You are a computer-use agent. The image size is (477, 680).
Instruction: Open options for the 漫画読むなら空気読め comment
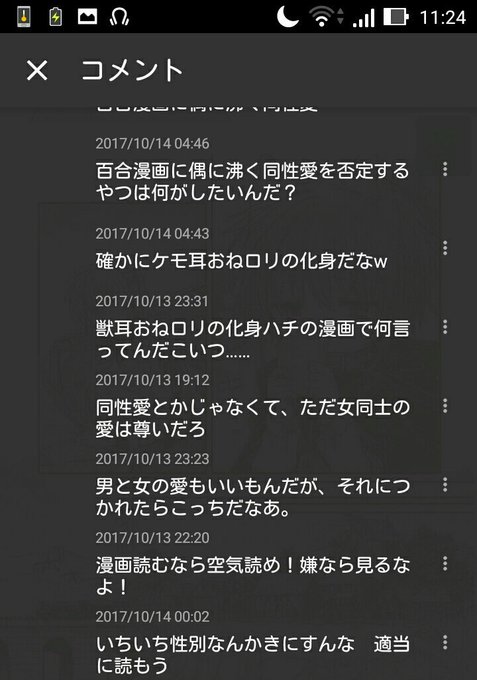445,563
